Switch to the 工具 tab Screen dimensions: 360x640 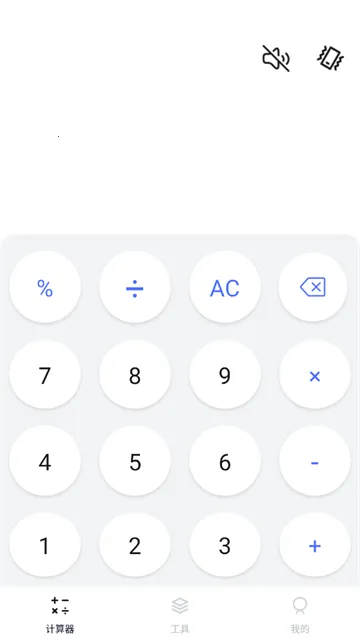click(180, 614)
